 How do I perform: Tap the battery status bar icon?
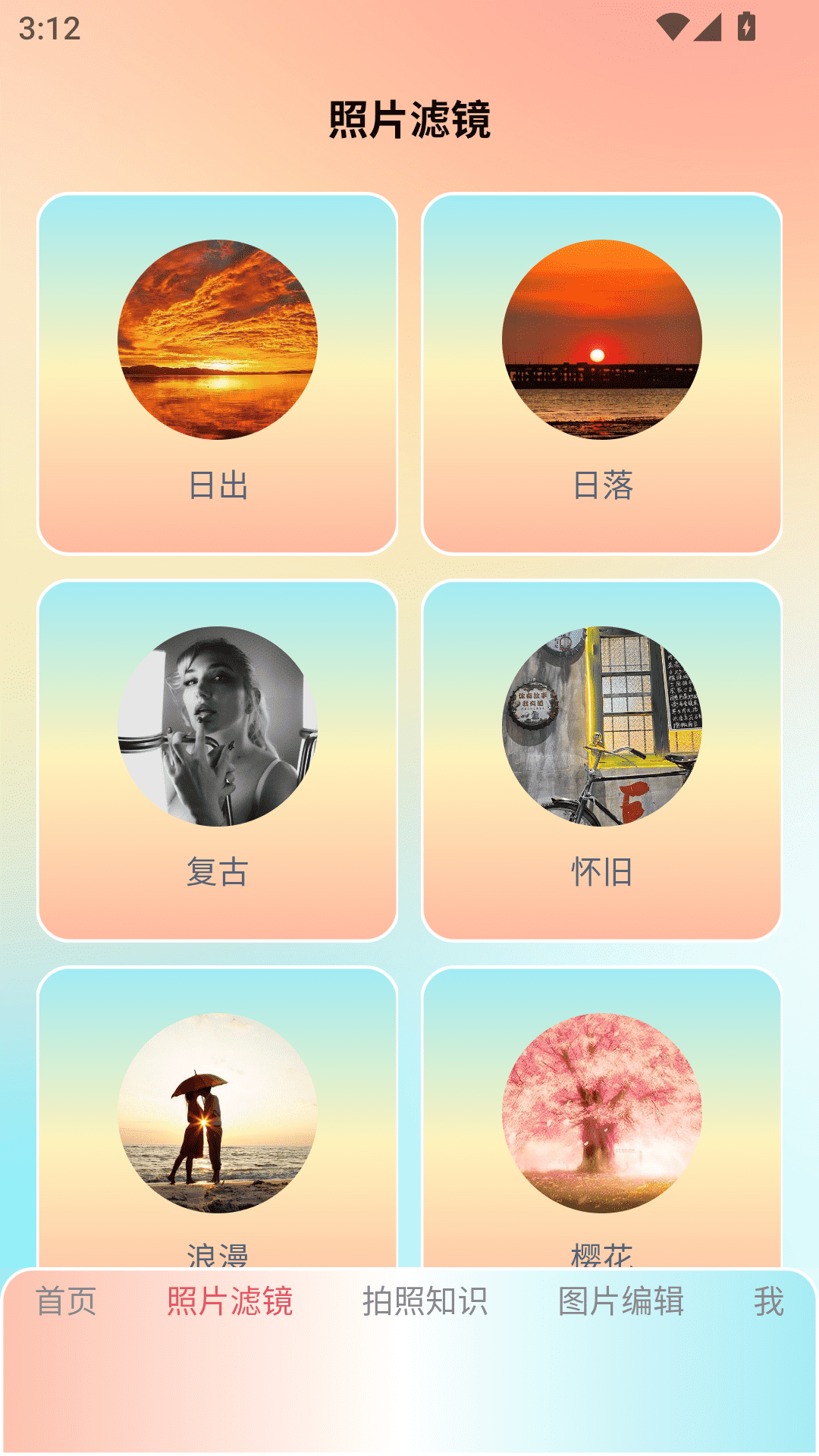(x=746, y=27)
